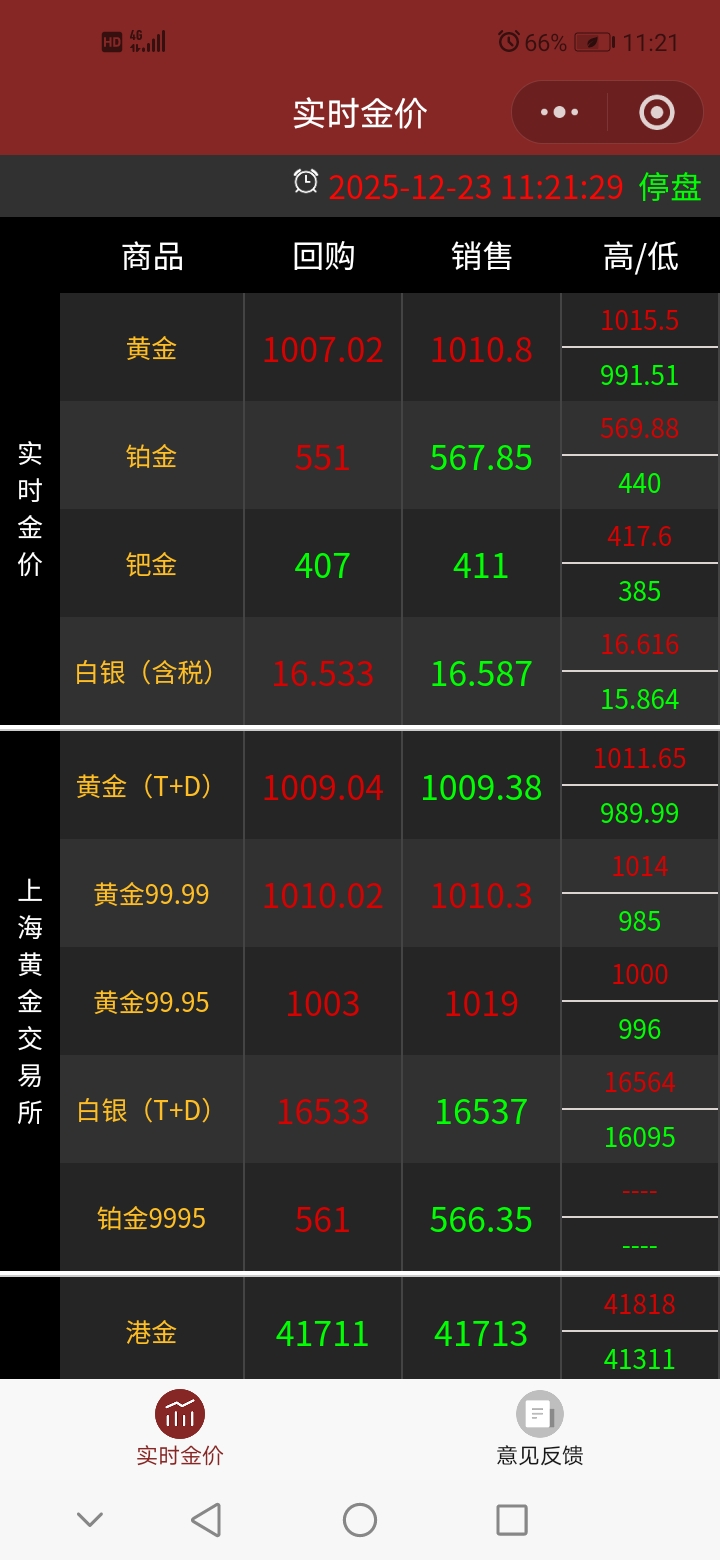Hide the navigation bar with down chevron

coord(90,1520)
